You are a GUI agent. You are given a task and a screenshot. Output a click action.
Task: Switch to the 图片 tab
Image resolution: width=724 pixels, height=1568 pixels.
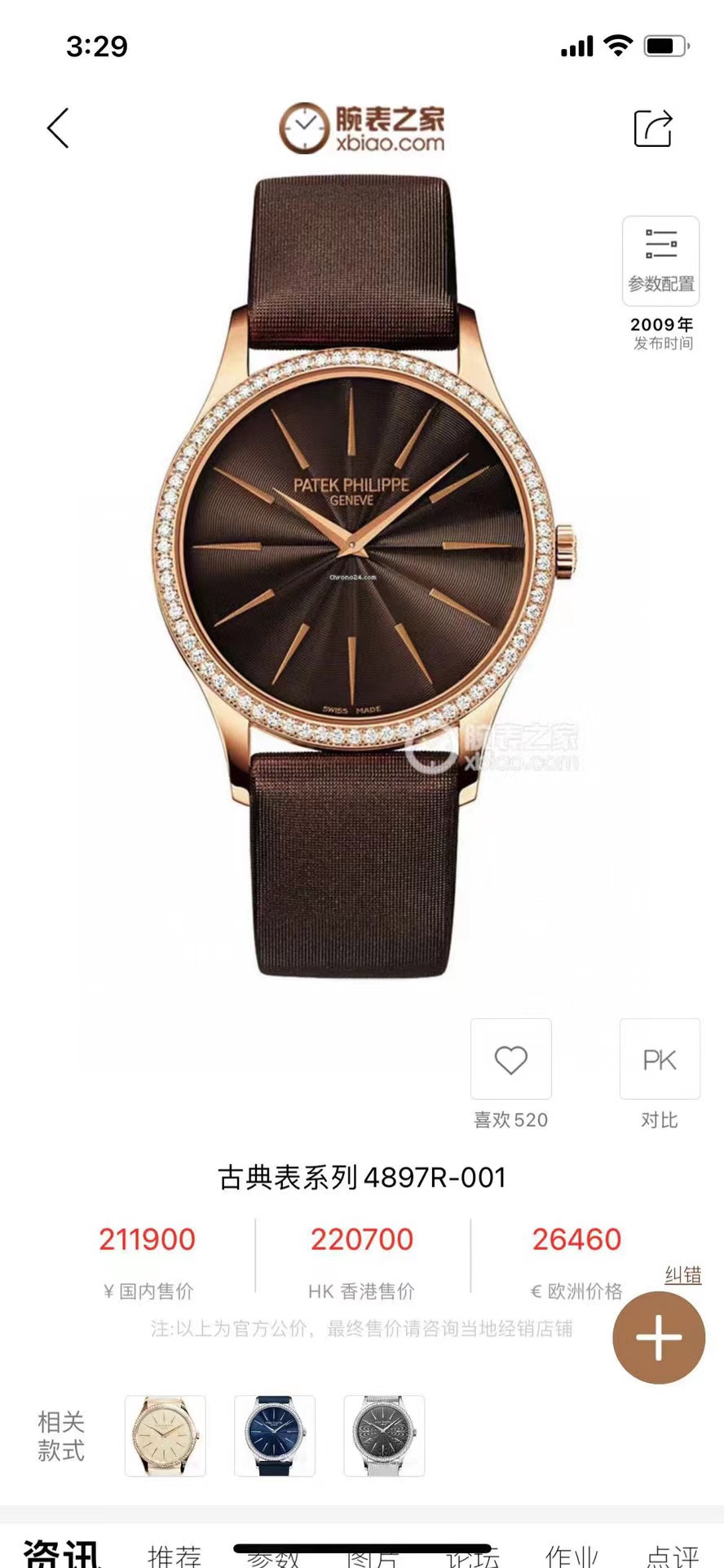tap(372, 1558)
